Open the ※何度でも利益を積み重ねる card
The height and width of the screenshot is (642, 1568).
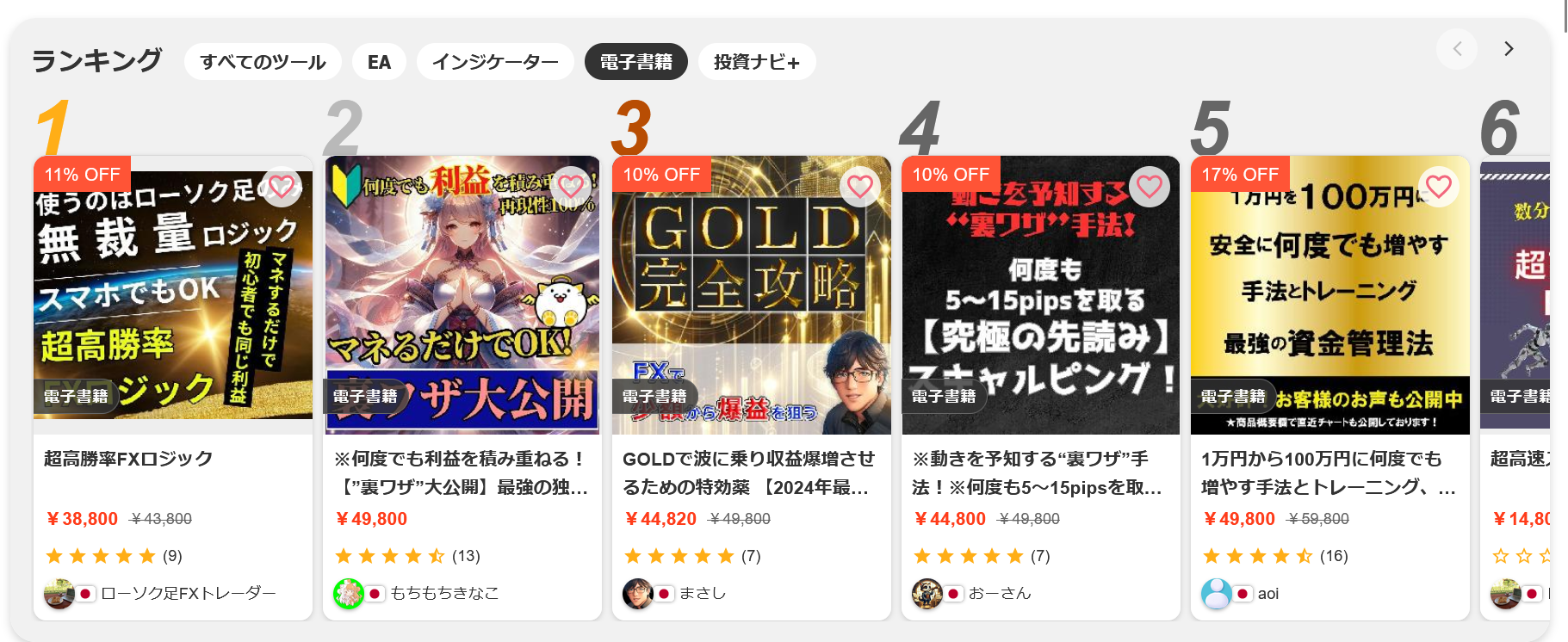click(462, 472)
